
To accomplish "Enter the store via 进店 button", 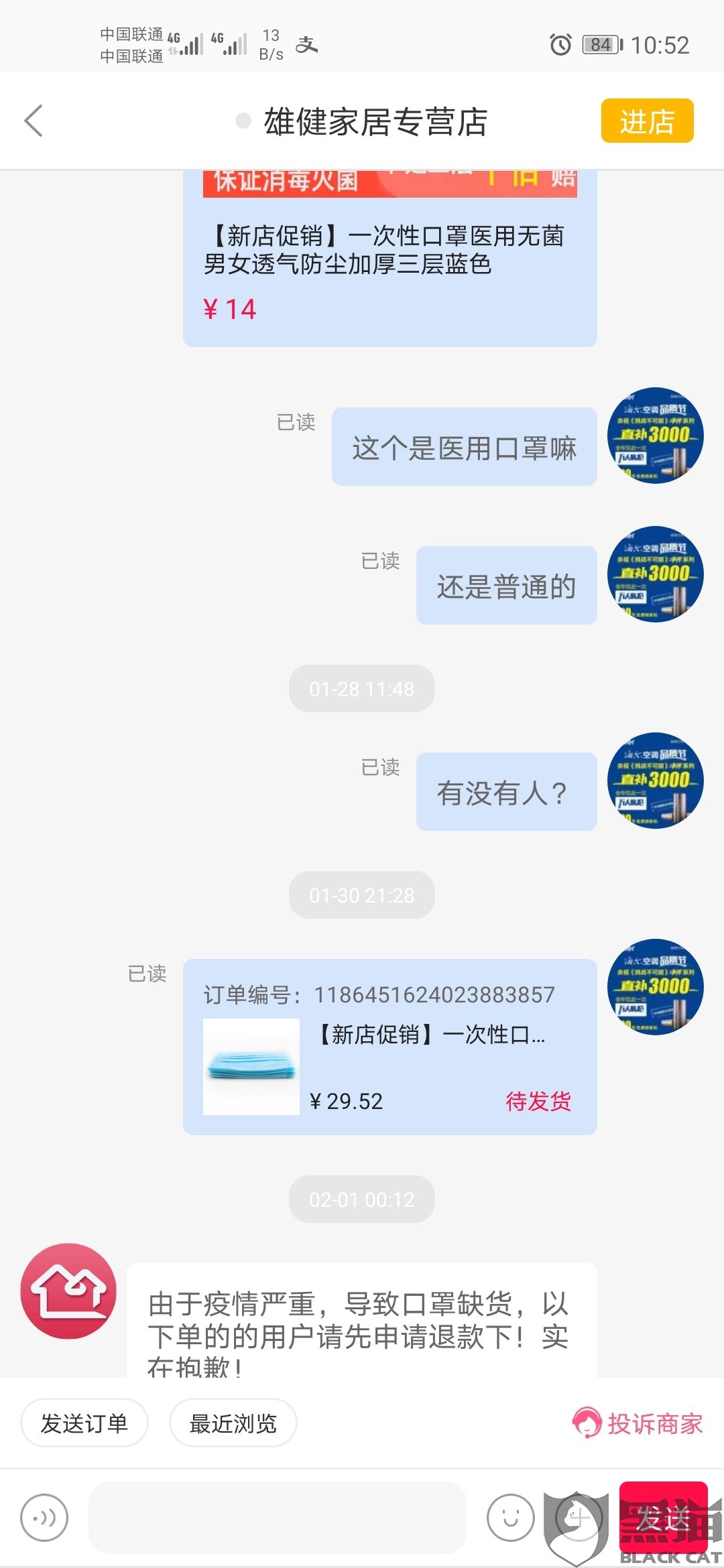I will [646, 121].
